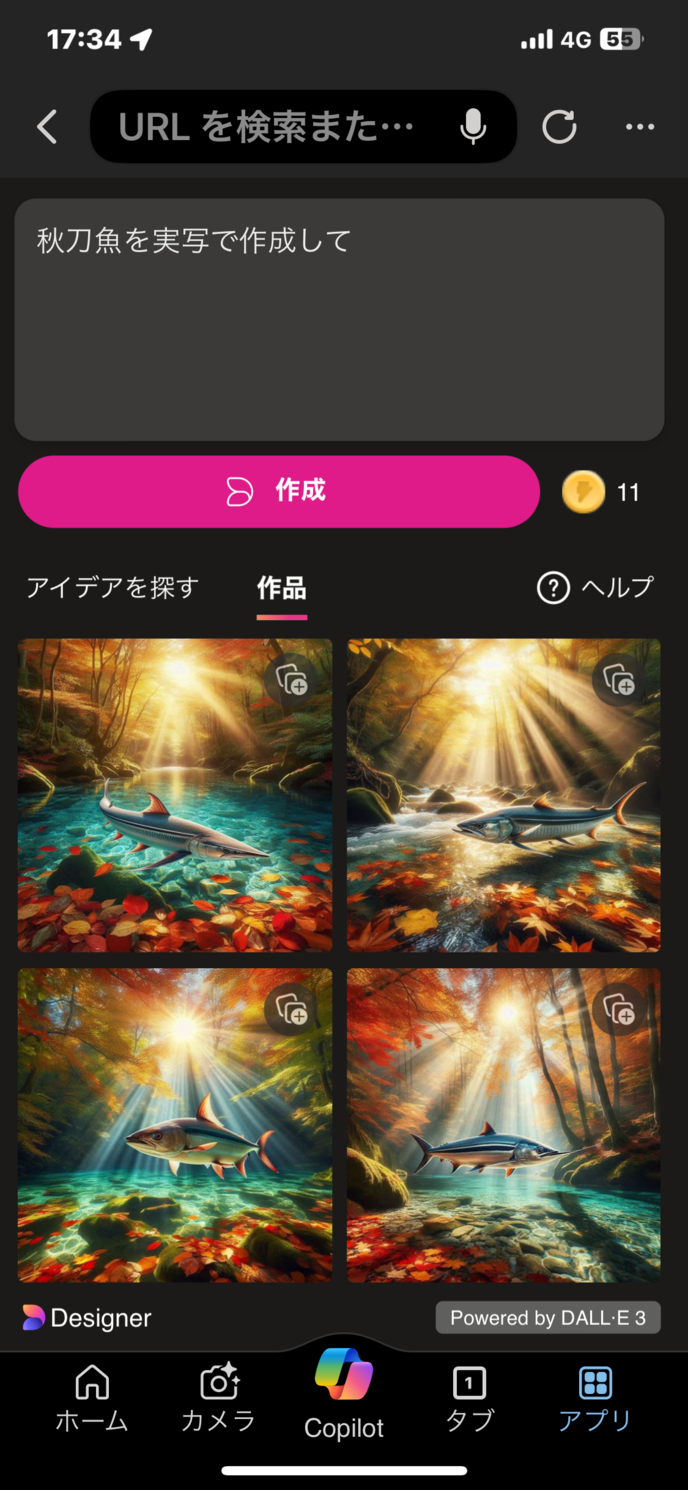Show open tabs with タブ
The width and height of the screenshot is (688, 1490).
coord(469,1398)
